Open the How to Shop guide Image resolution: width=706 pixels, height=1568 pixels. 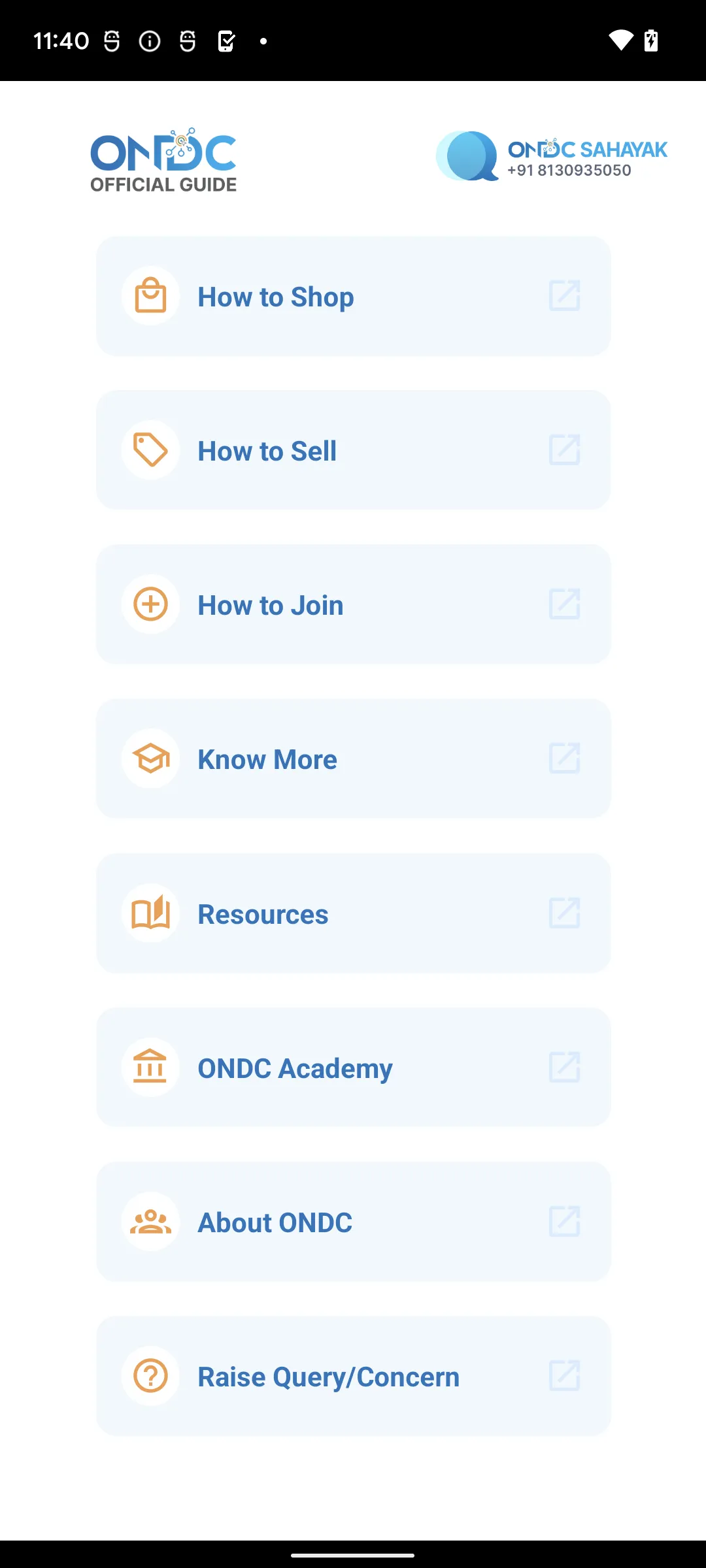353,297
